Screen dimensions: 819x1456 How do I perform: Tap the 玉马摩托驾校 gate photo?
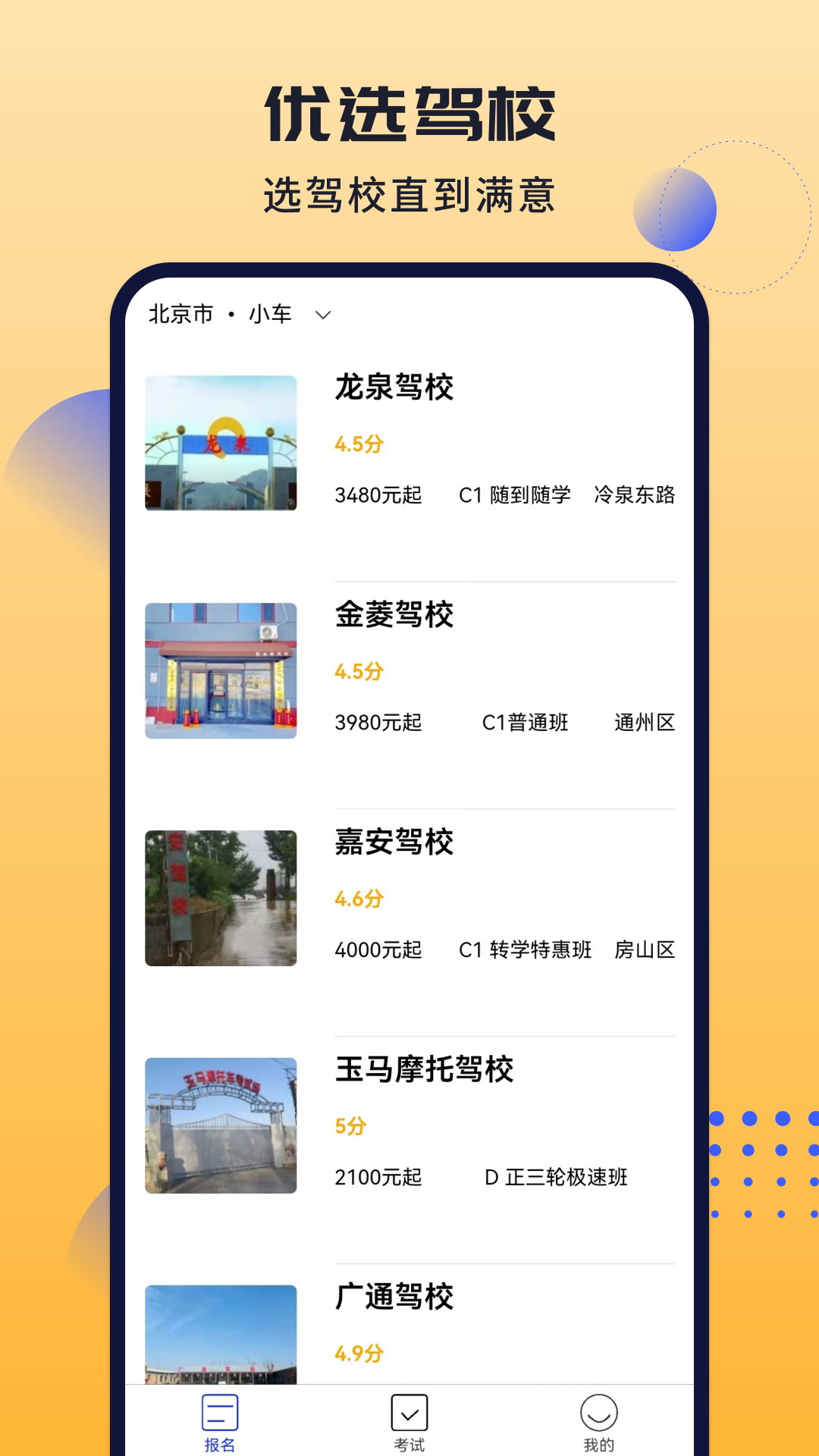tap(221, 1128)
